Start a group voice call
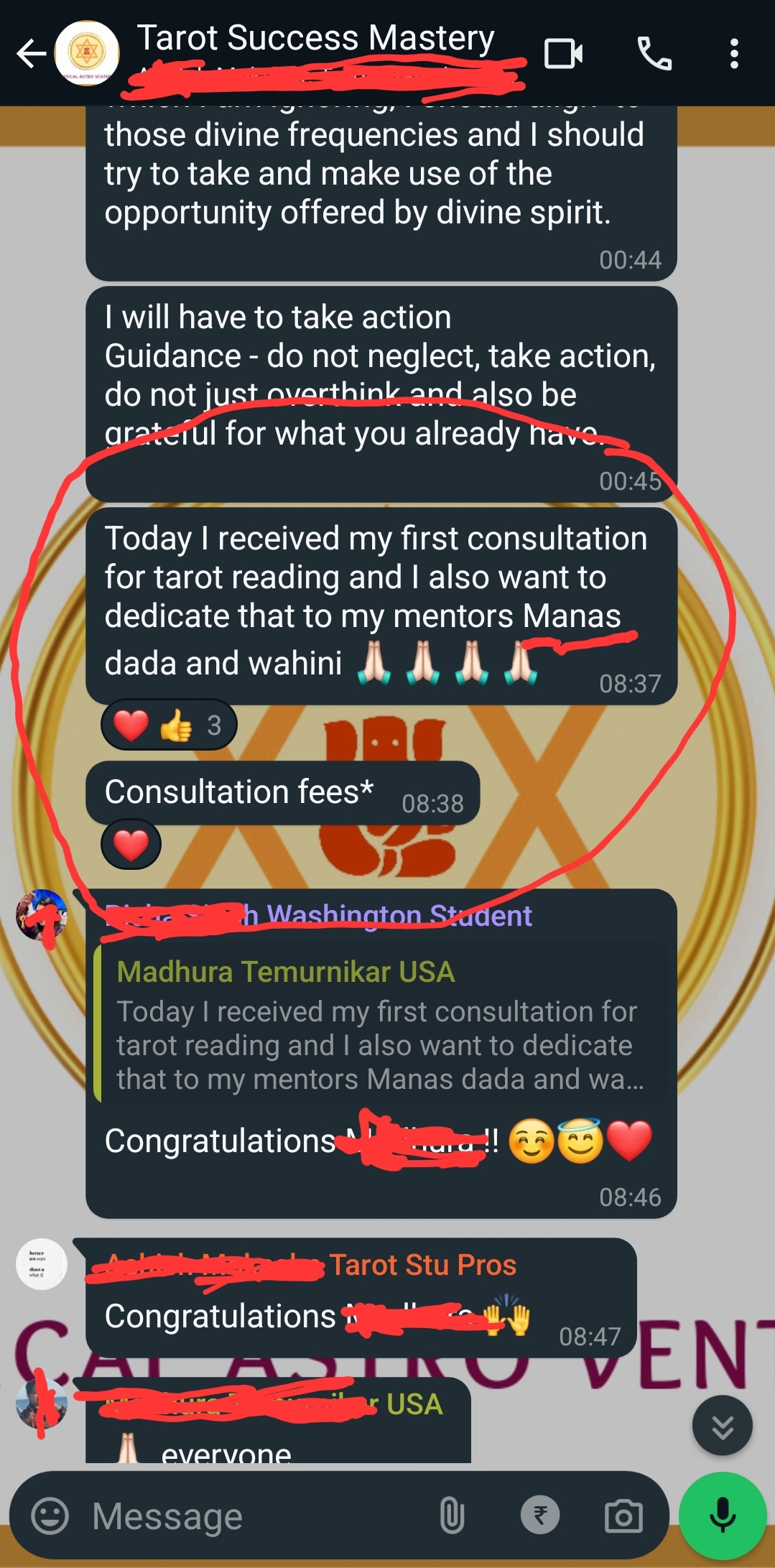 click(654, 54)
